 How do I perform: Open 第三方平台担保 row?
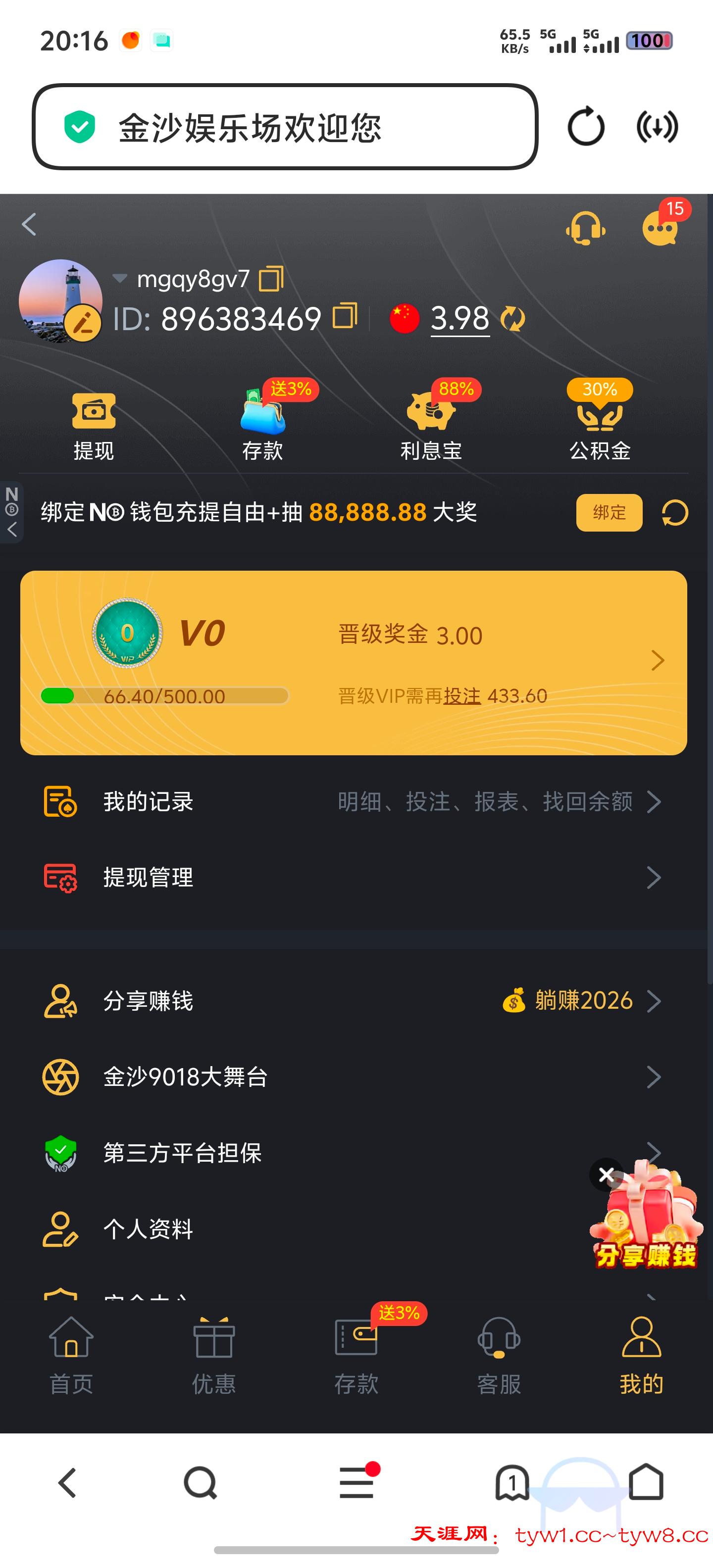pyautogui.click(x=305, y=1153)
